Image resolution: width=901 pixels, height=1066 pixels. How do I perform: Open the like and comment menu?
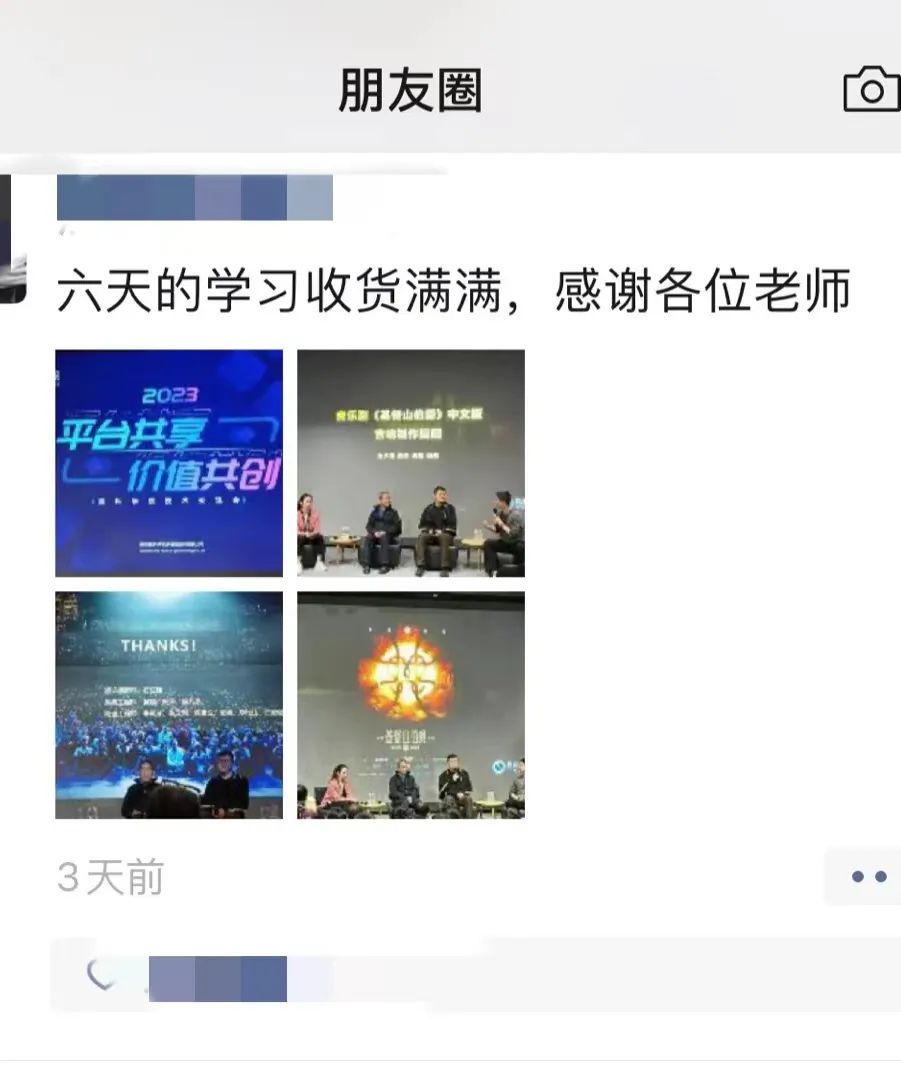(866, 877)
